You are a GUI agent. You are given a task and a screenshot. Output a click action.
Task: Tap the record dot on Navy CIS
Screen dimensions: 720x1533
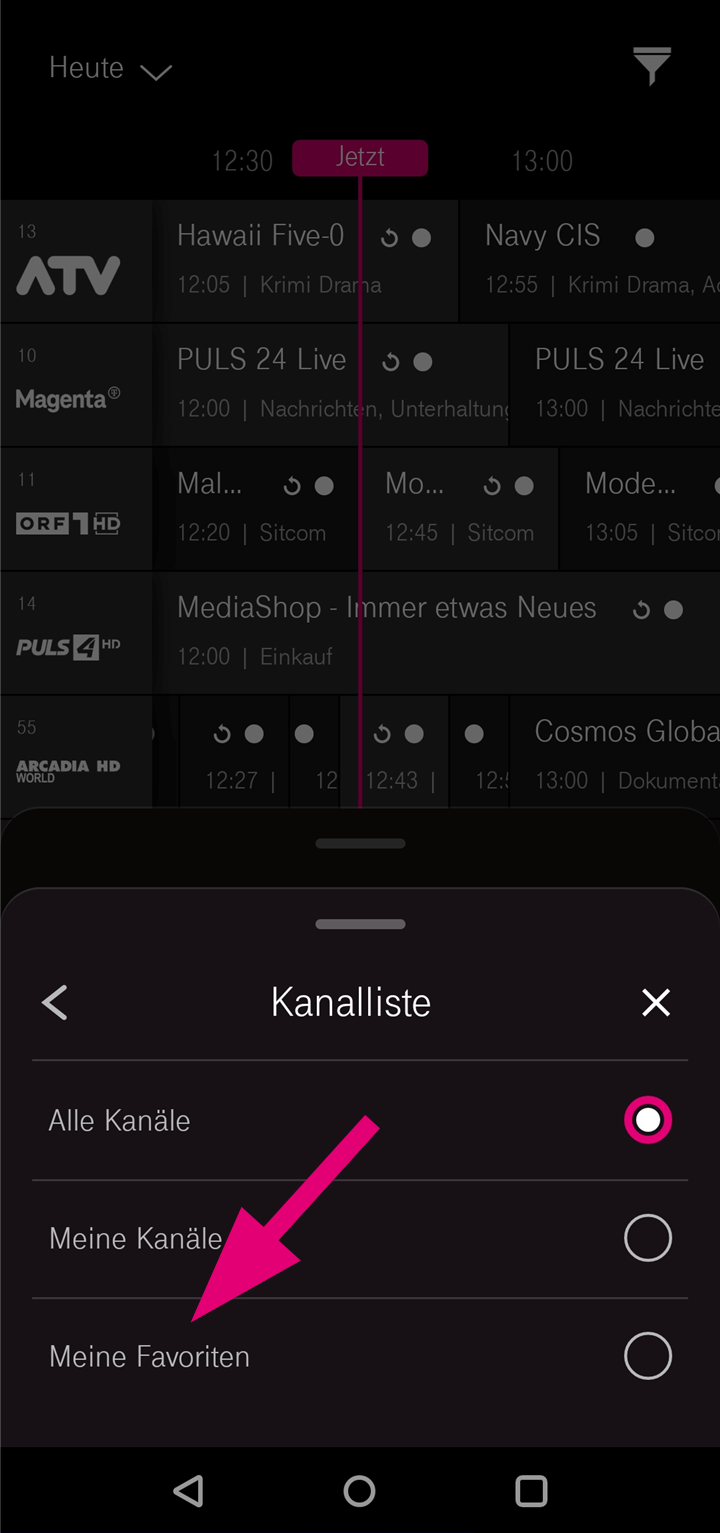click(x=644, y=237)
